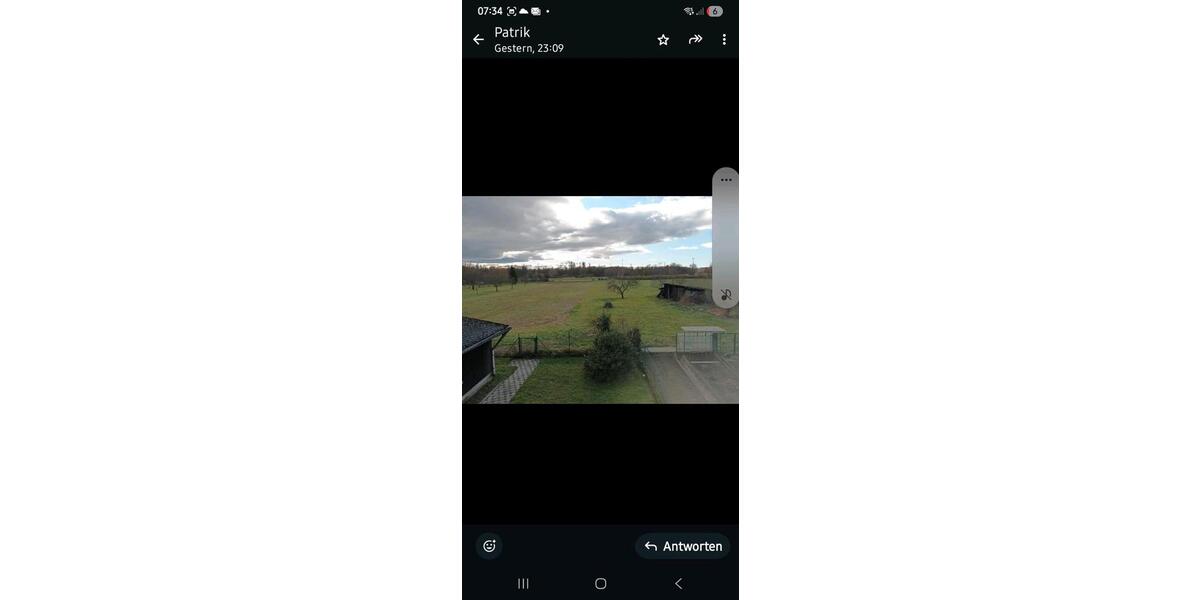Go back from Patrik's photo
Image resolution: width=1200 pixels, height=600 pixels.
[x=478, y=40]
